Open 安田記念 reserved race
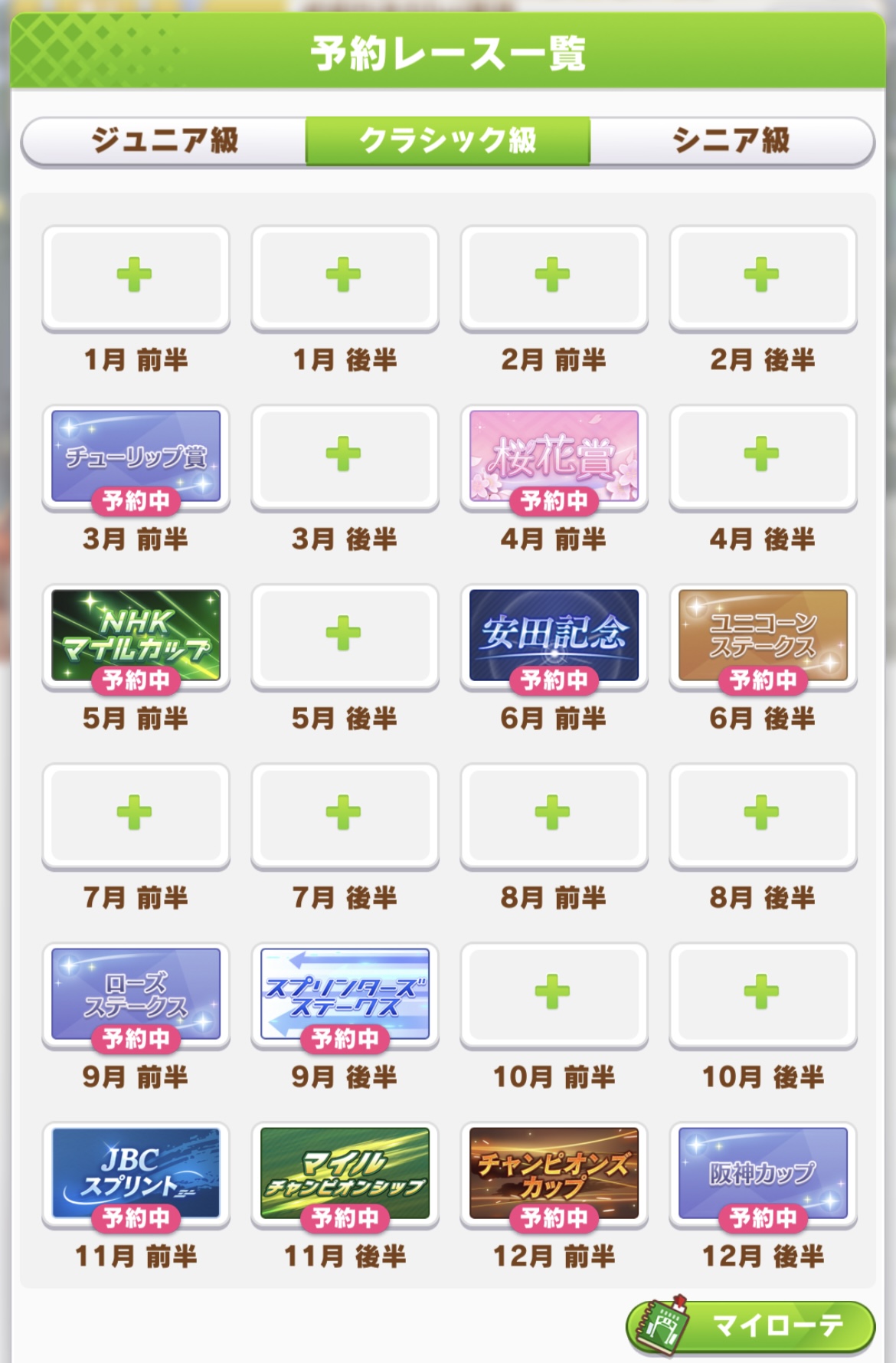This screenshot has width=896, height=1363. point(554,635)
